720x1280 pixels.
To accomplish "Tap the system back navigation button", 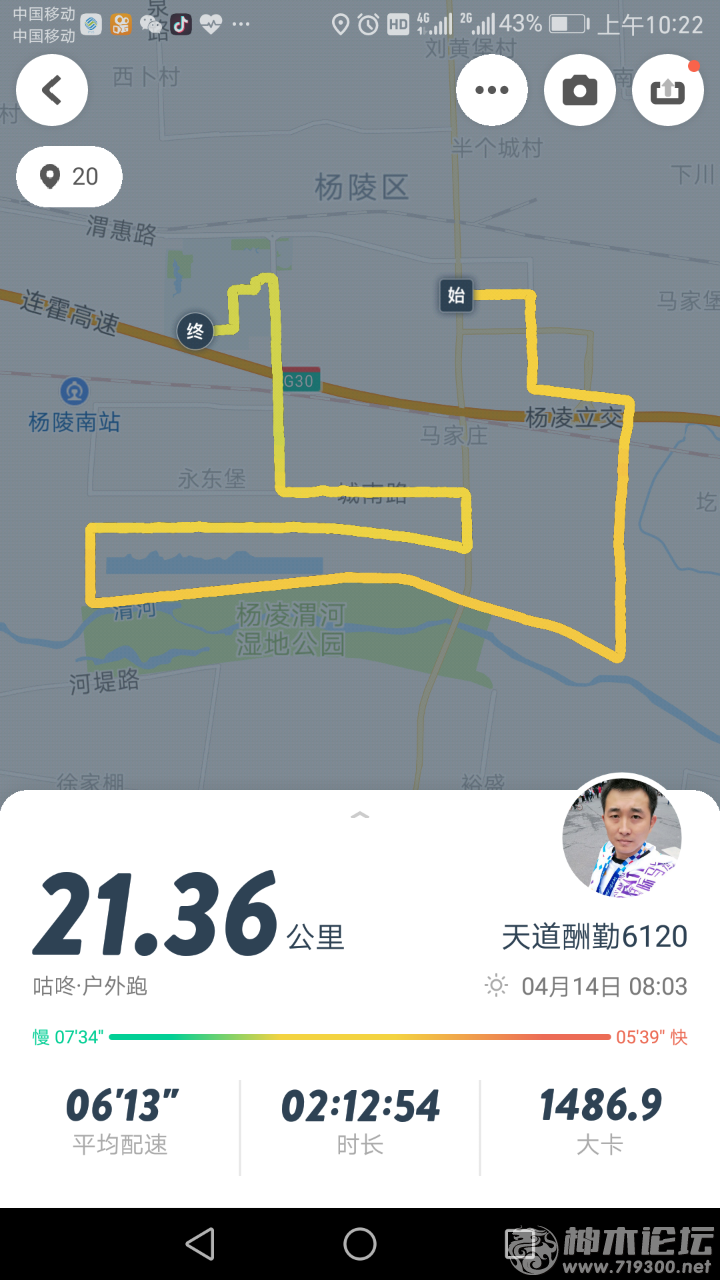I will click(200, 1244).
